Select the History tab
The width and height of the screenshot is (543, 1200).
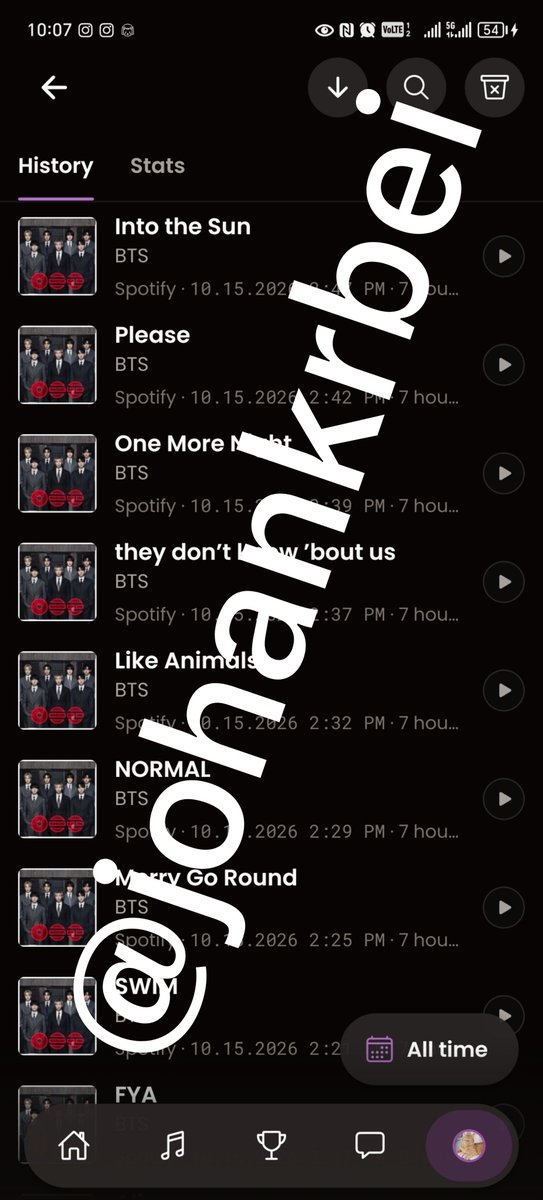tap(55, 166)
